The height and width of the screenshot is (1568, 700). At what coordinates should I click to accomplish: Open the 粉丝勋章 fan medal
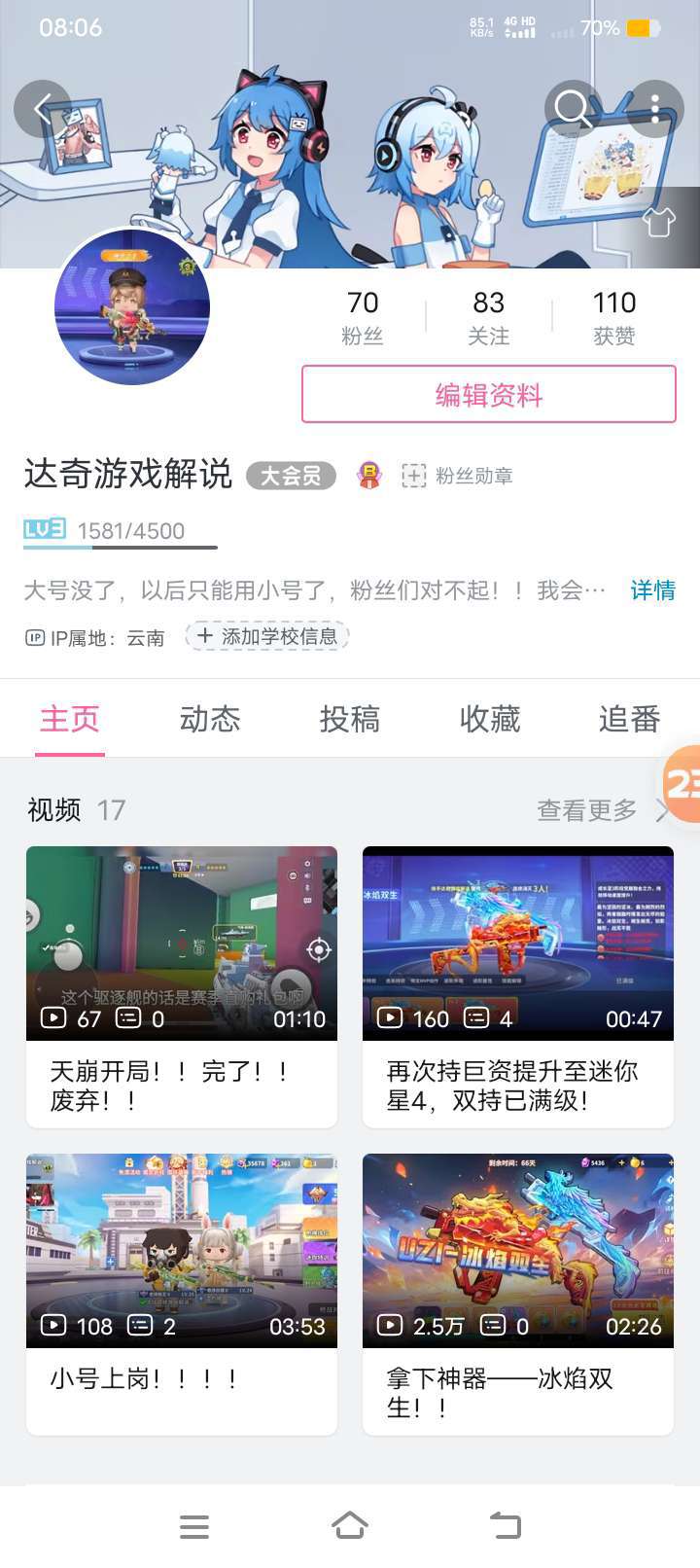point(458,476)
